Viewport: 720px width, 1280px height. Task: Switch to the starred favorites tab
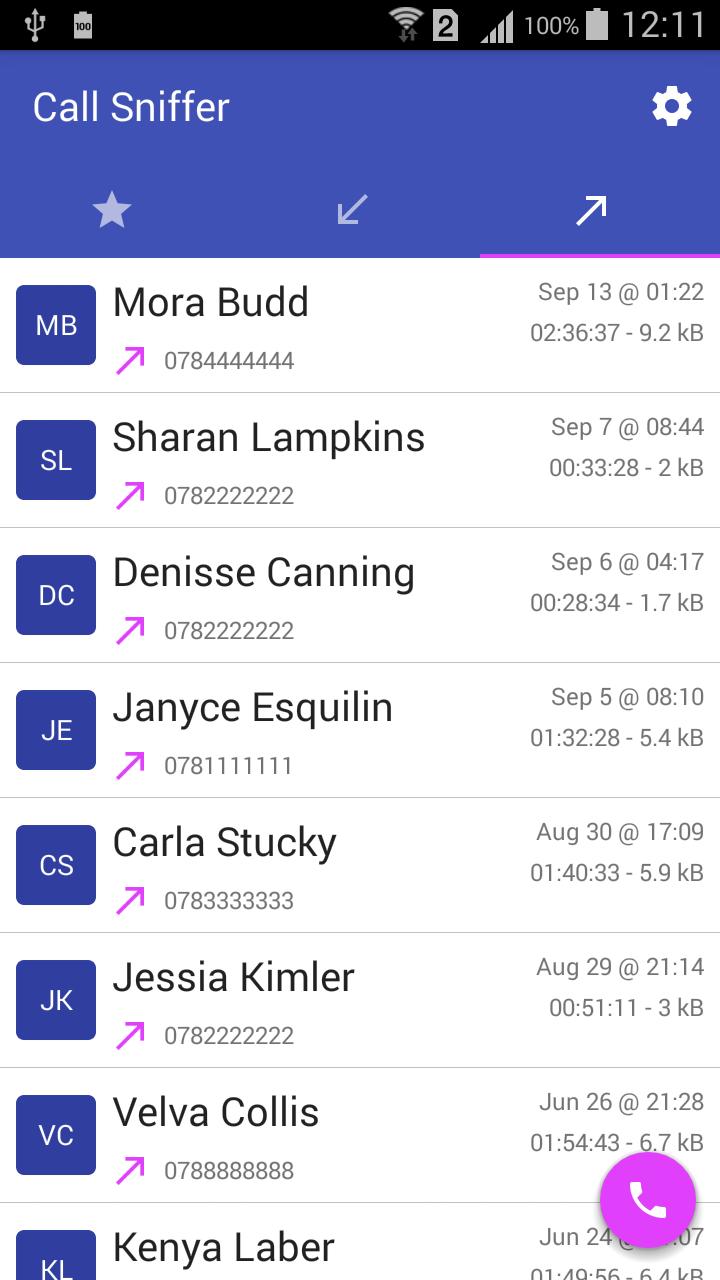coord(112,210)
